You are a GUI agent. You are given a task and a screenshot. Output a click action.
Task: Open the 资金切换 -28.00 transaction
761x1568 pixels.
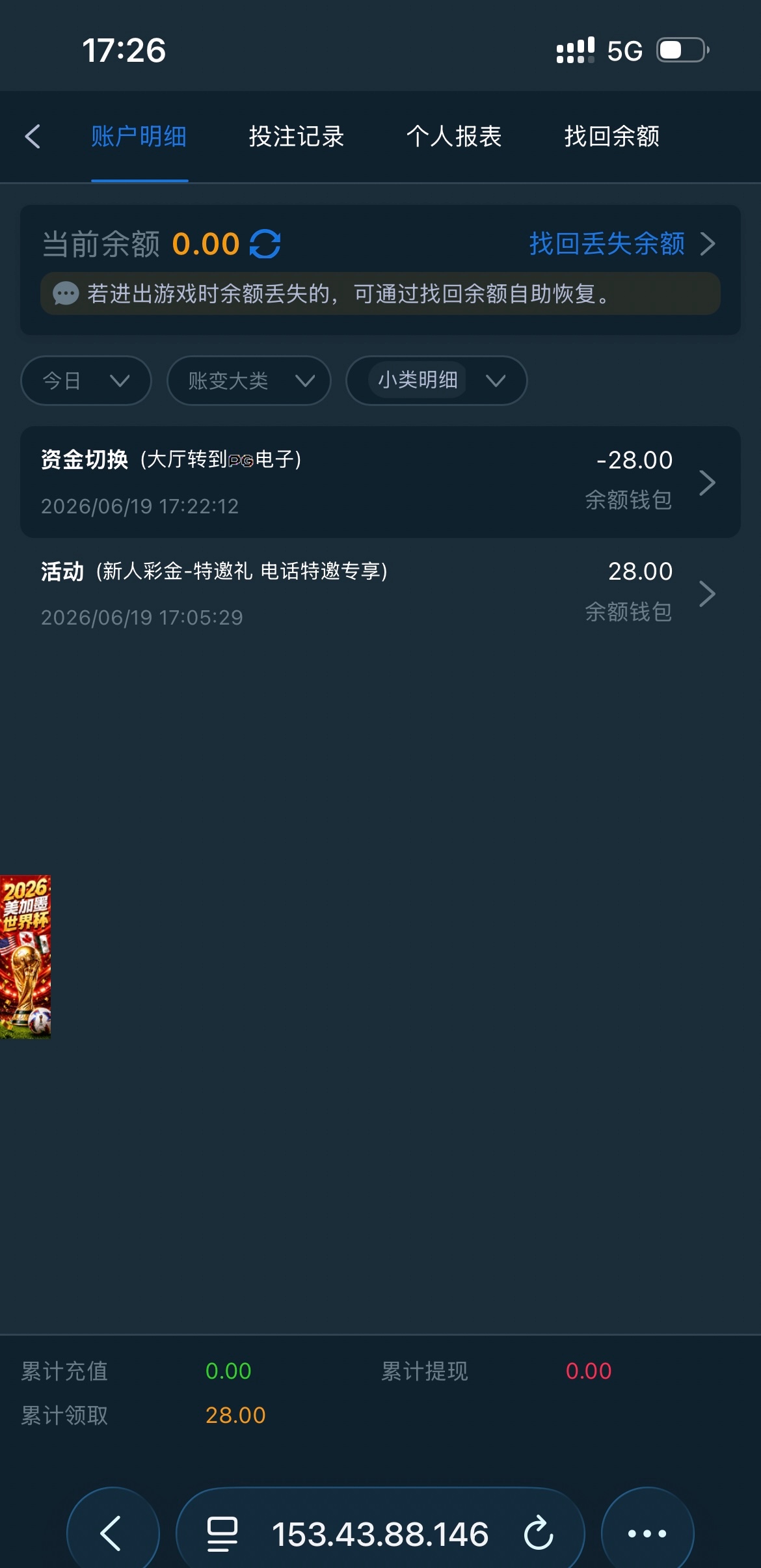[380, 482]
